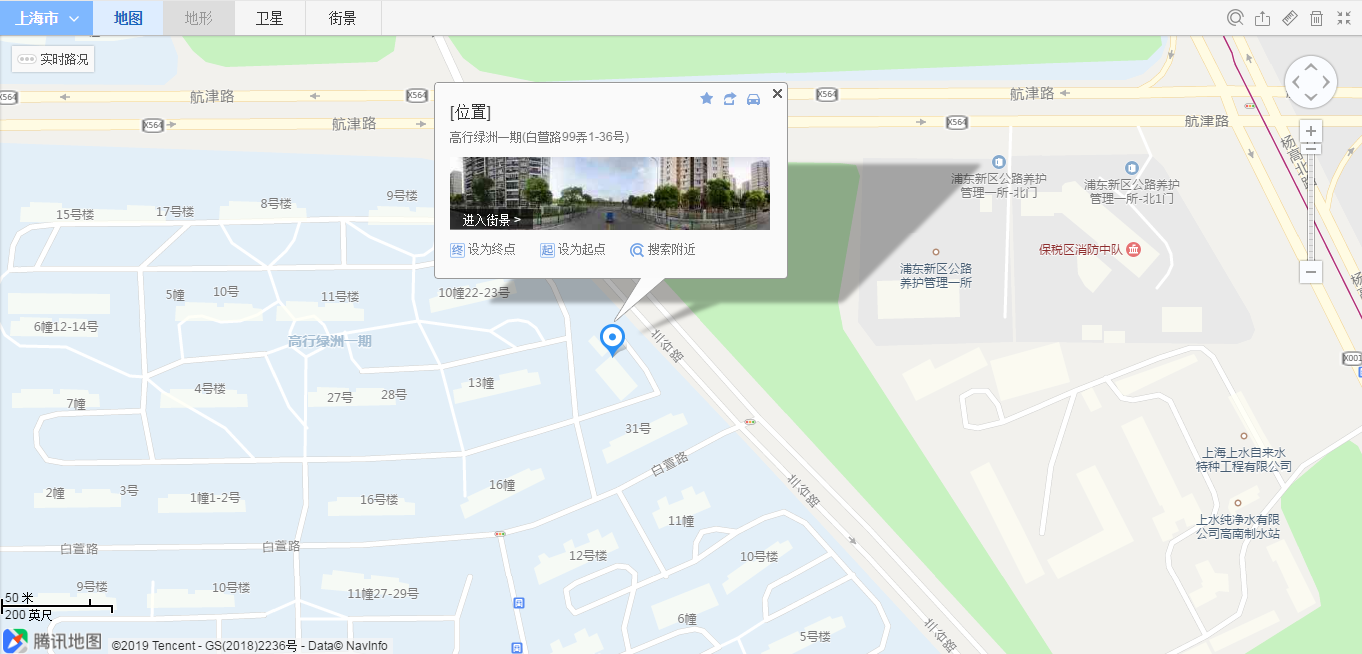The height and width of the screenshot is (654, 1362).
Task: Open the 上海市 city dropdown
Action: [x=46, y=18]
